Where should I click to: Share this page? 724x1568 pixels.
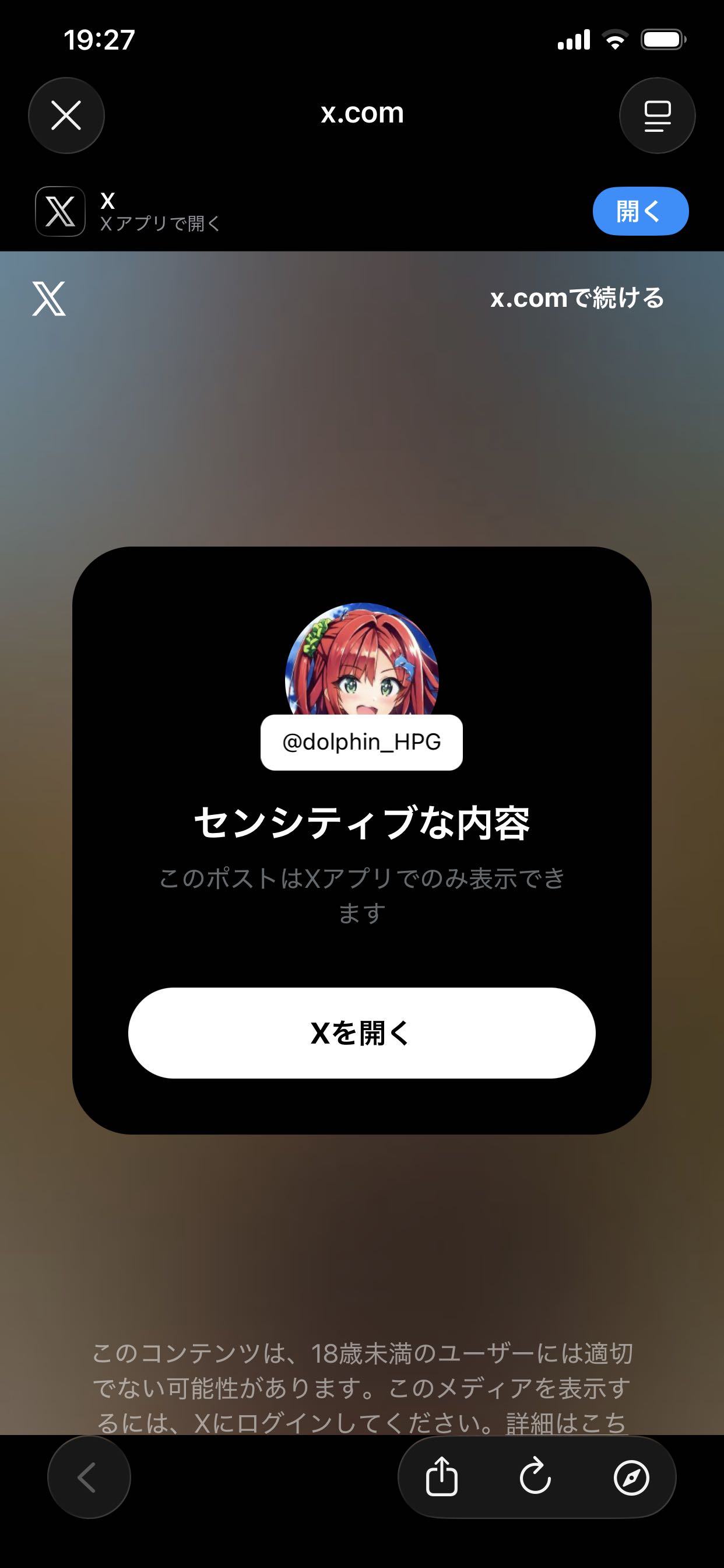click(x=442, y=1478)
